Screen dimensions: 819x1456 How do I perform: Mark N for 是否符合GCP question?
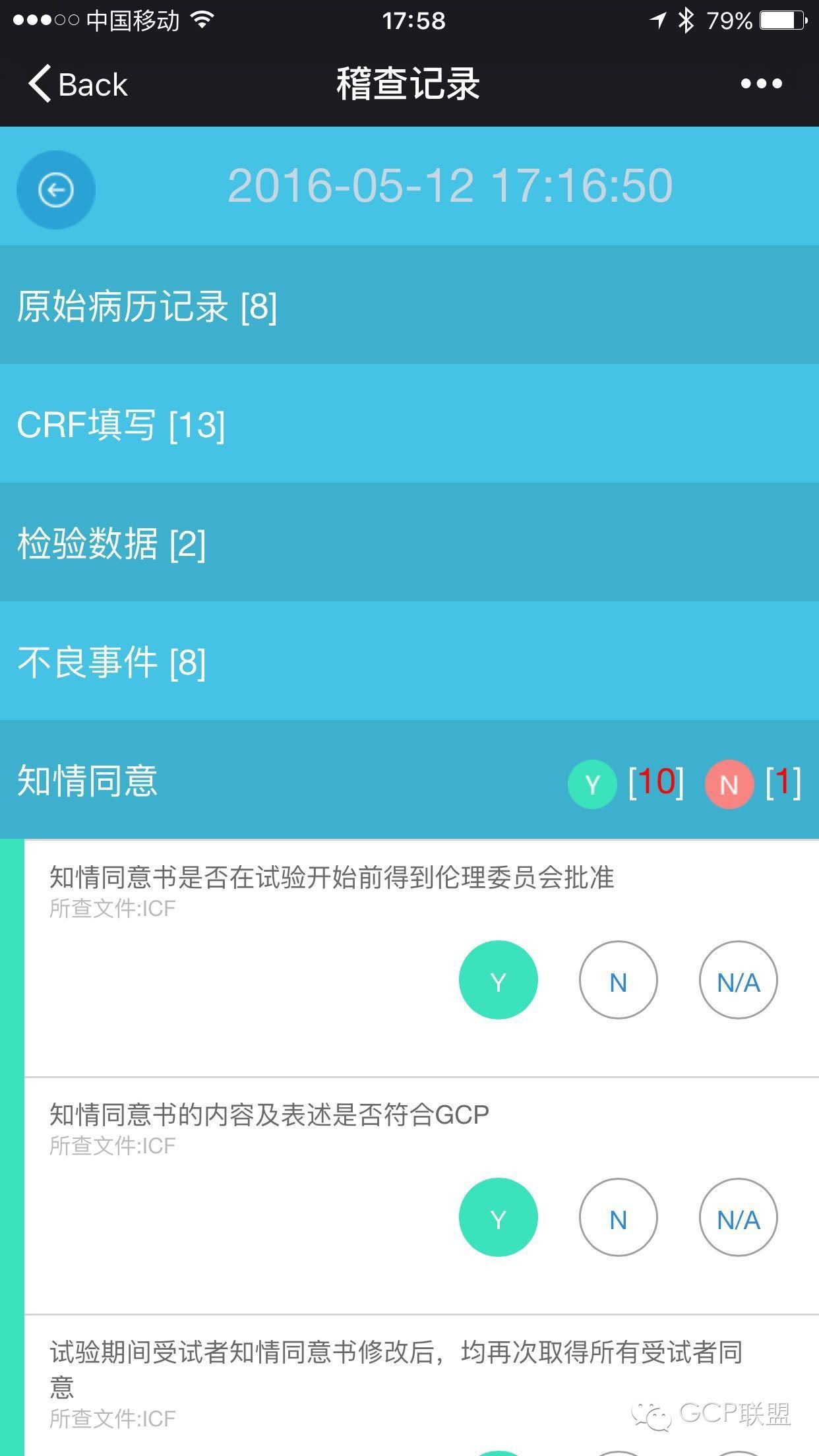click(618, 1218)
